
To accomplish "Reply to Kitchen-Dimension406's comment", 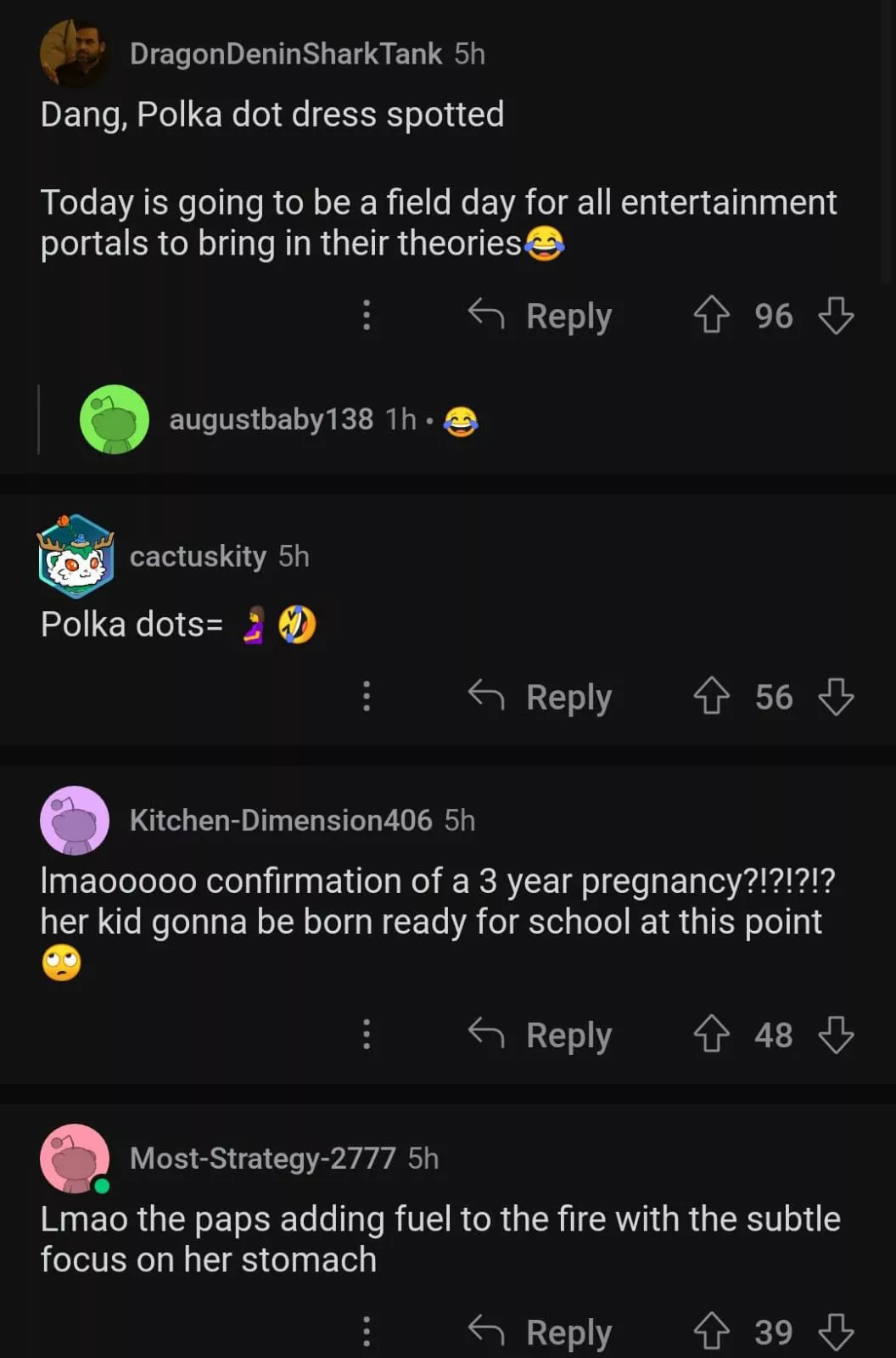I will pyautogui.click(x=540, y=1035).
